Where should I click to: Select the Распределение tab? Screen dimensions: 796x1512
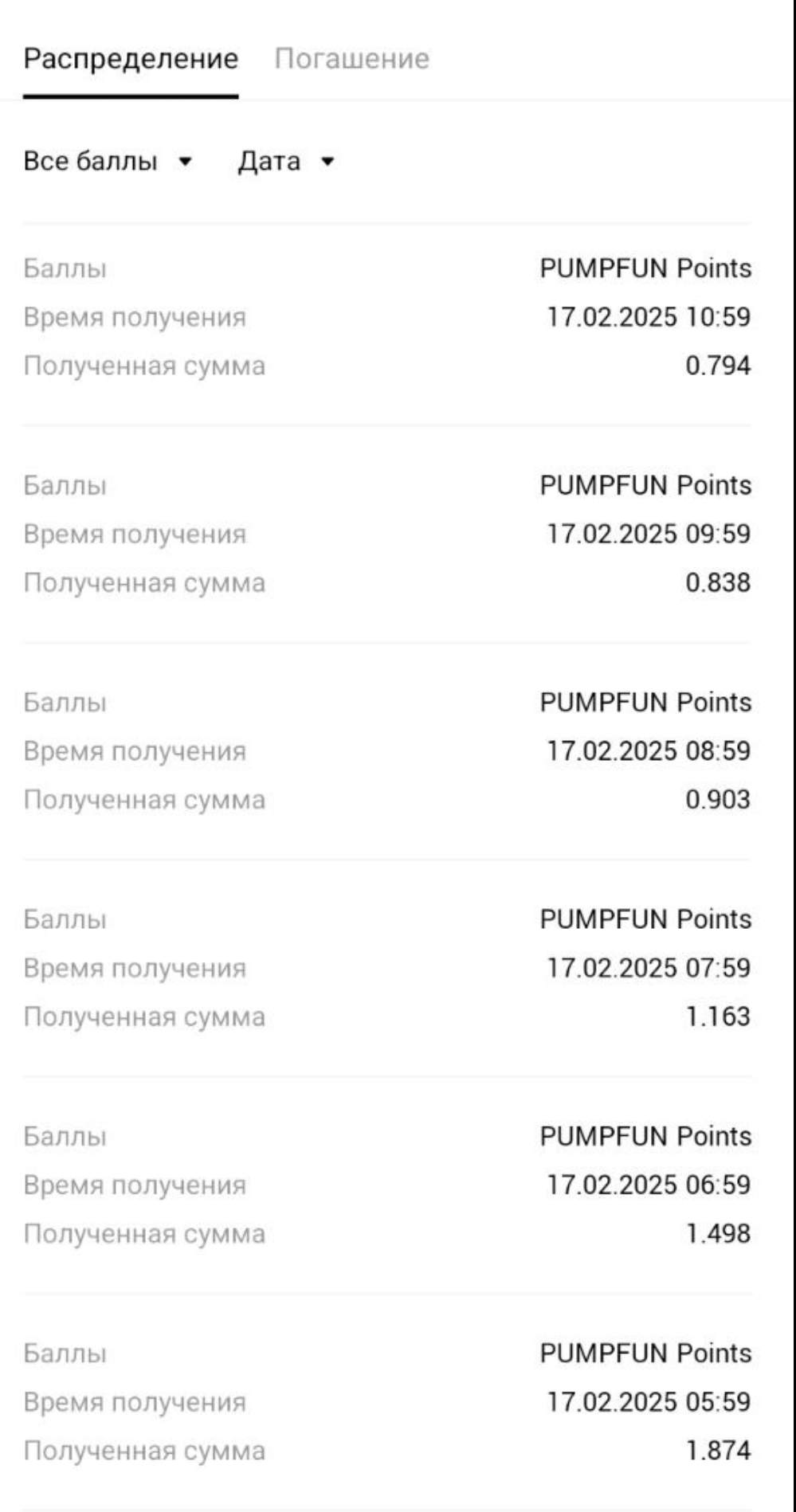pos(131,59)
